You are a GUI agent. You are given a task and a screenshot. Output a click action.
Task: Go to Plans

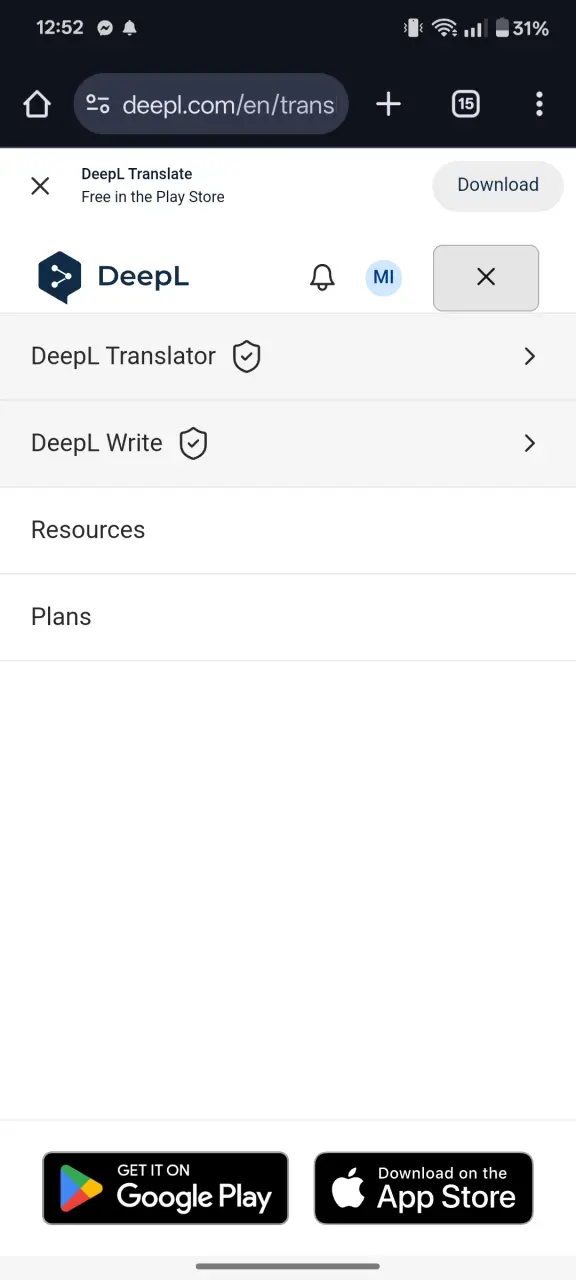click(288, 617)
